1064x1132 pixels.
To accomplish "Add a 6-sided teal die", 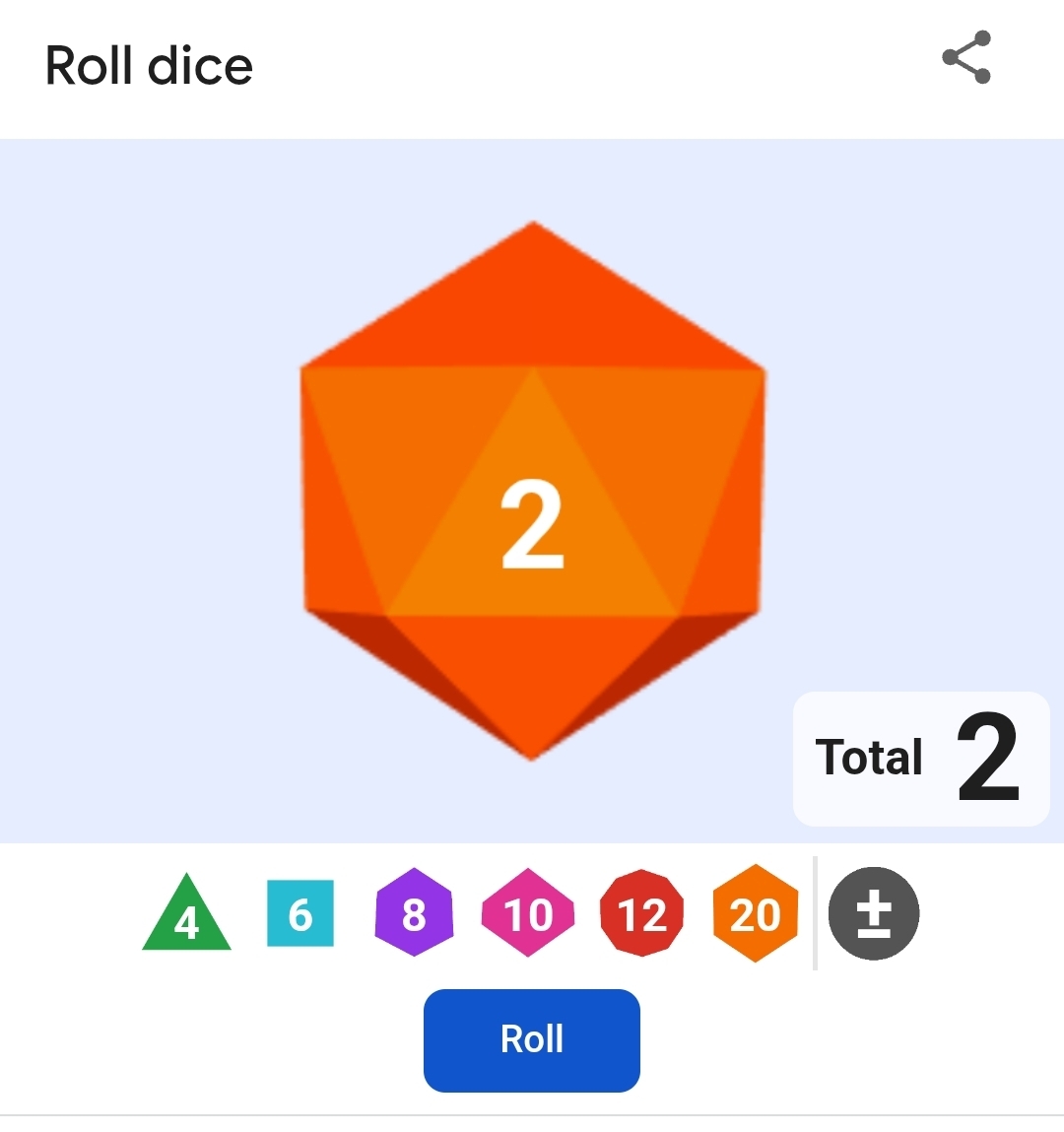I will coord(300,913).
